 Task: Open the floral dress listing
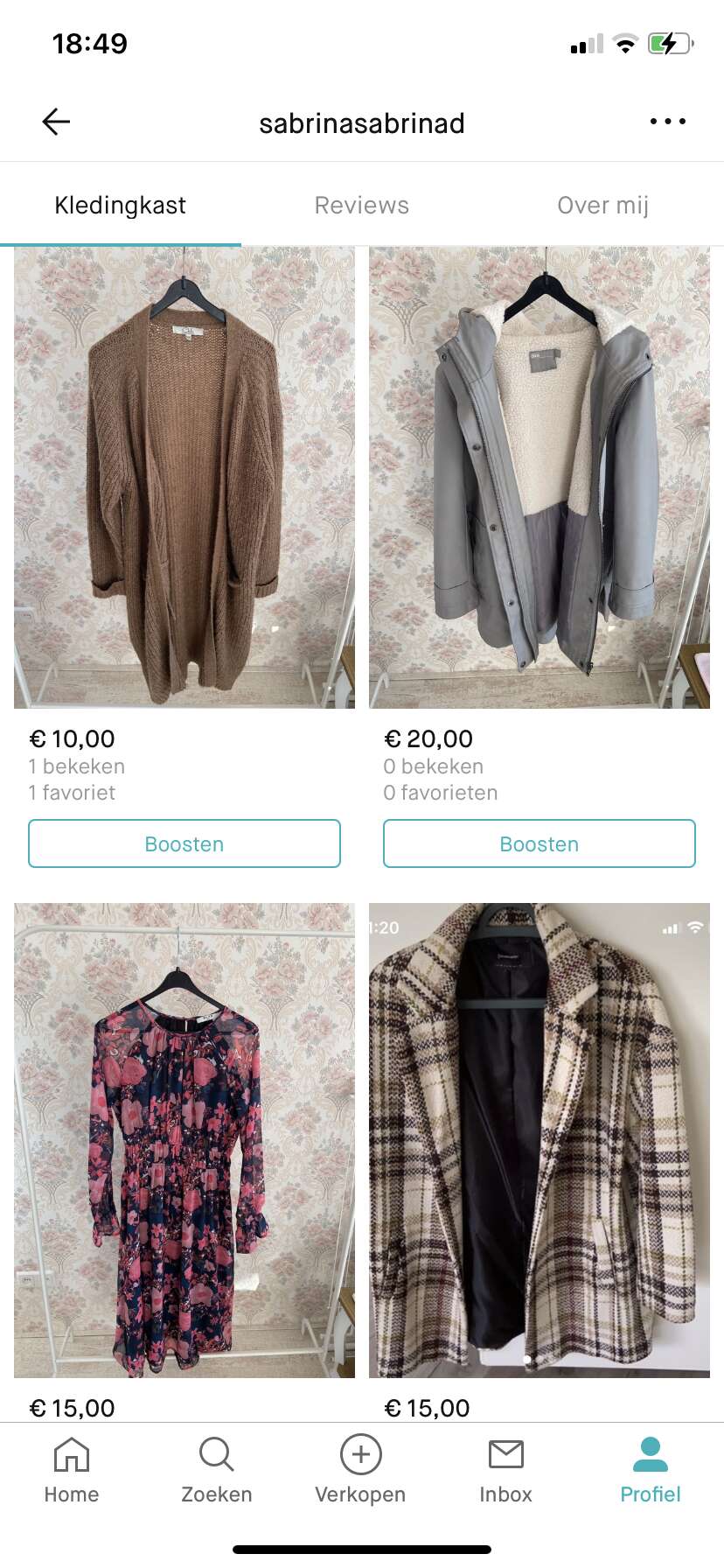[x=184, y=1140]
